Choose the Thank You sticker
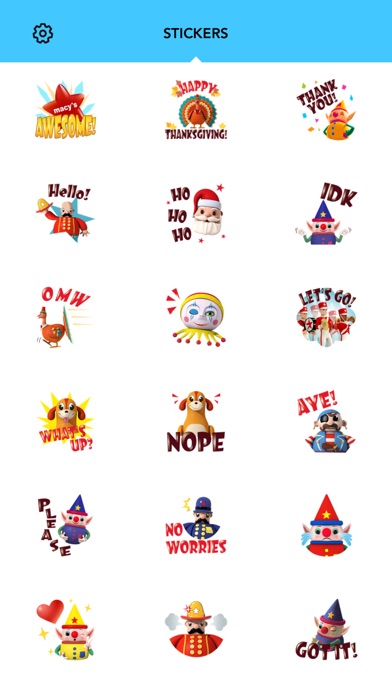 [x=326, y=110]
